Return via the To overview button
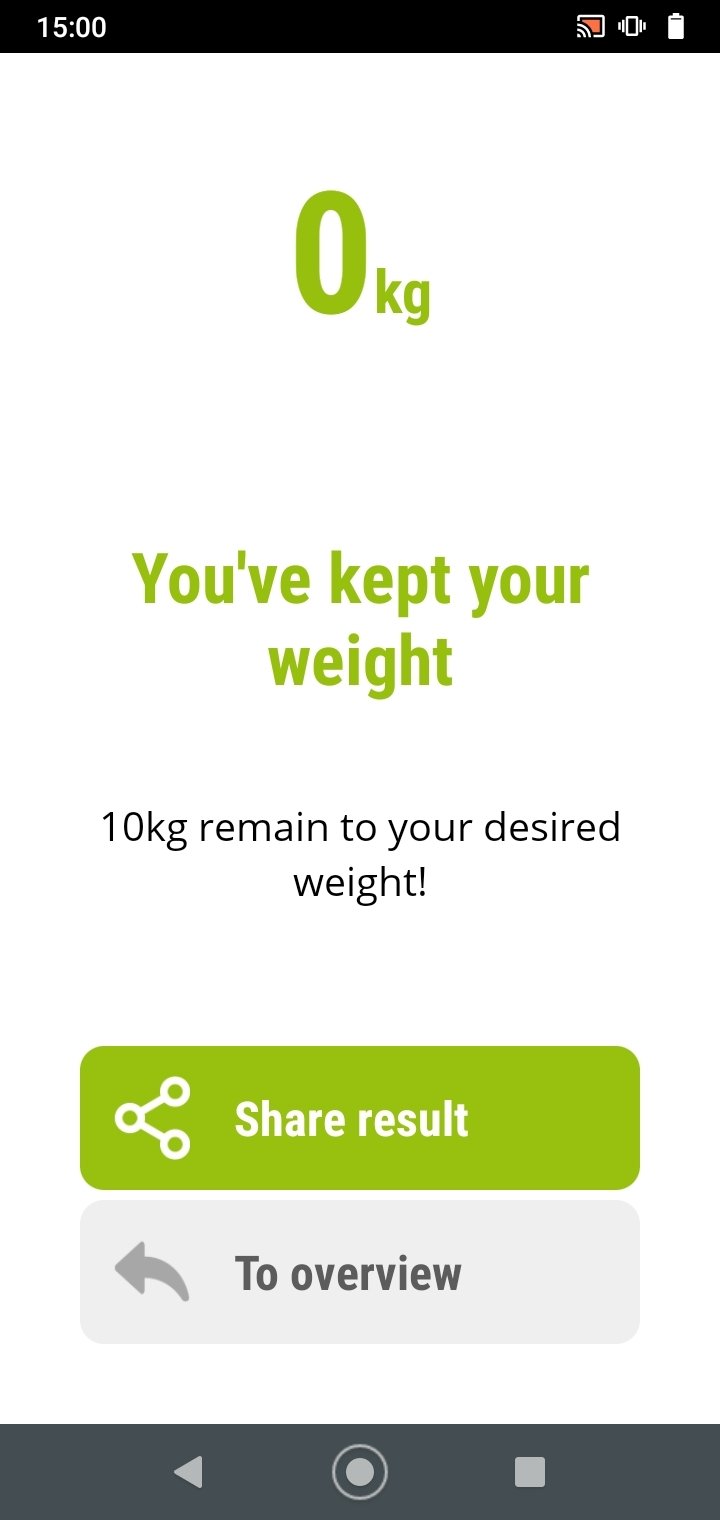Viewport: 720px width, 1520px height. [x=360, y=1272]
